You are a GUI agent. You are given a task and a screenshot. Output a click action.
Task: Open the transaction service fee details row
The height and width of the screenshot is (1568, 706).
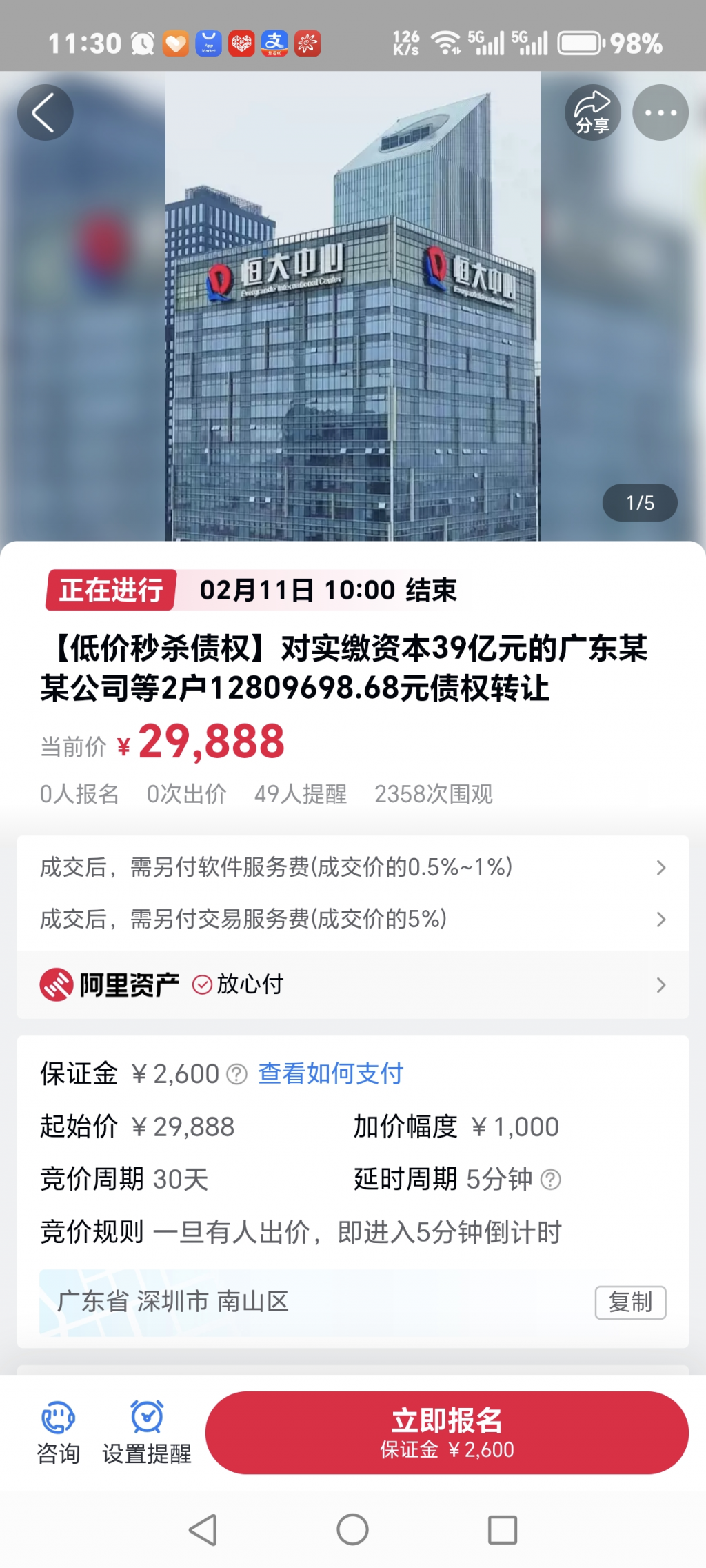point(352,919)
